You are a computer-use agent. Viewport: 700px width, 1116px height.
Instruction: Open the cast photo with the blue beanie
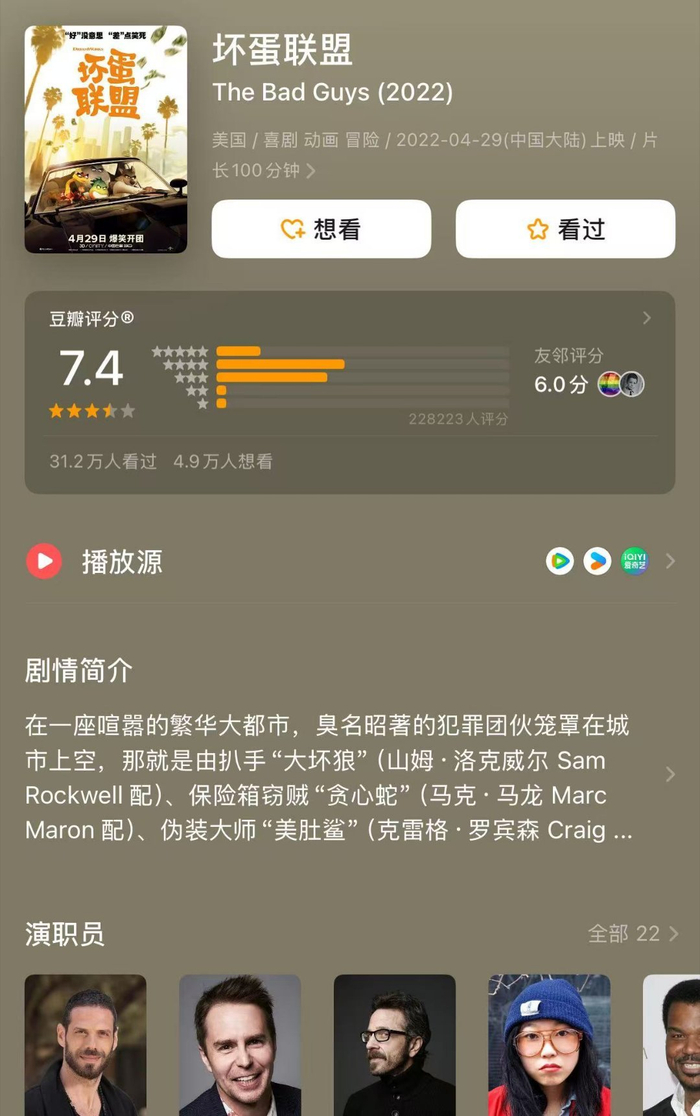click(x=549, y=1045)
